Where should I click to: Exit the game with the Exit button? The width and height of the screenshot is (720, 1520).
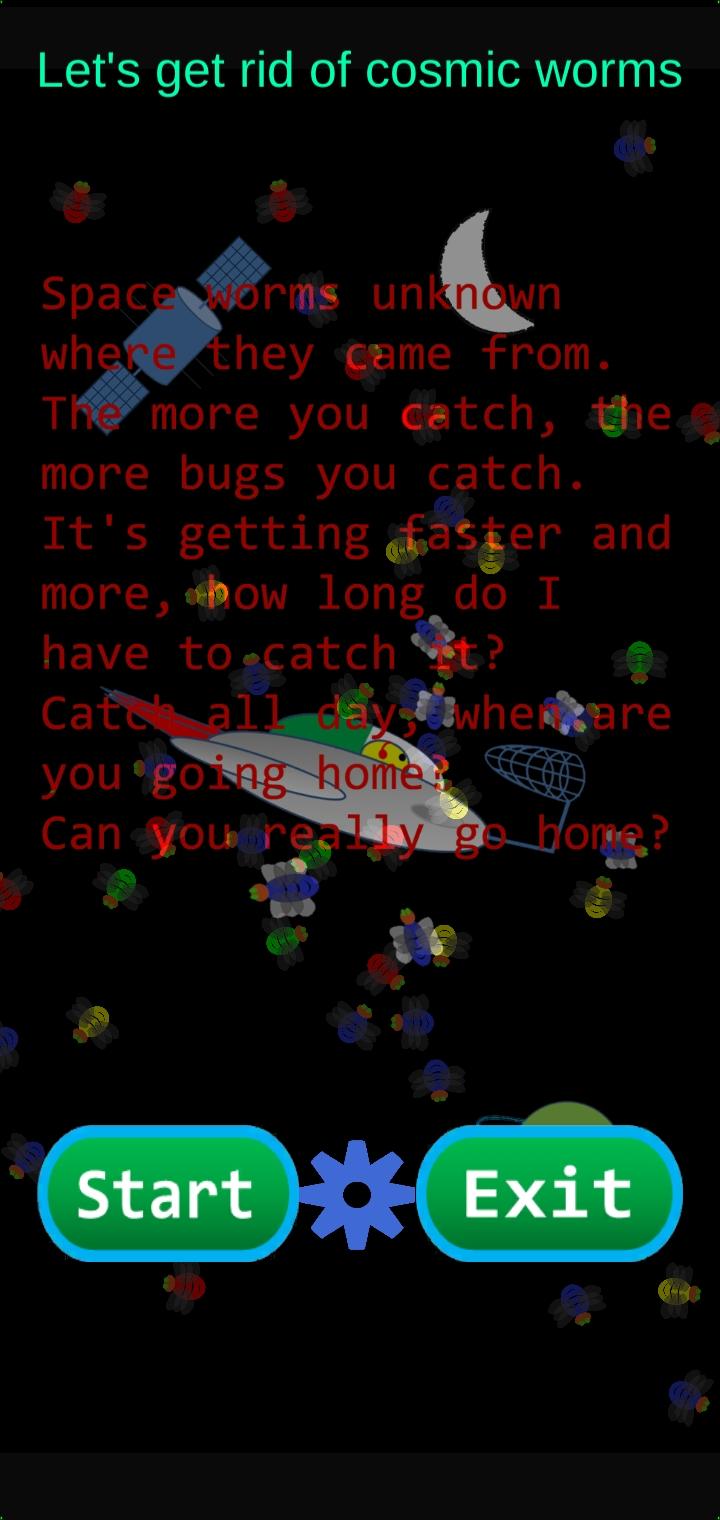pyautogui.click(x=549, y=1193)
